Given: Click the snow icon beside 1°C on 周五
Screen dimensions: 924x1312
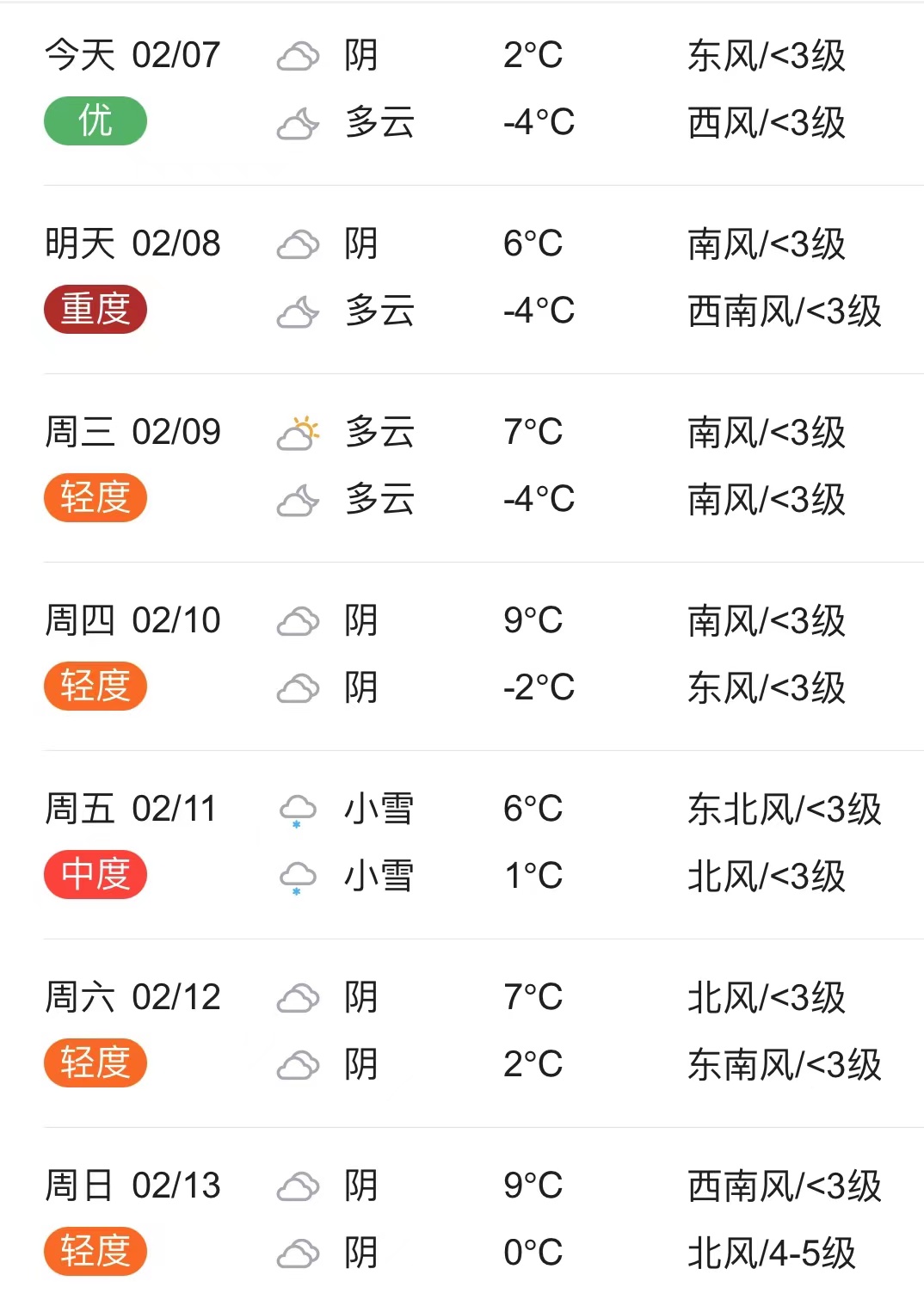Looking at the screenshot, I should pos(296,876).
